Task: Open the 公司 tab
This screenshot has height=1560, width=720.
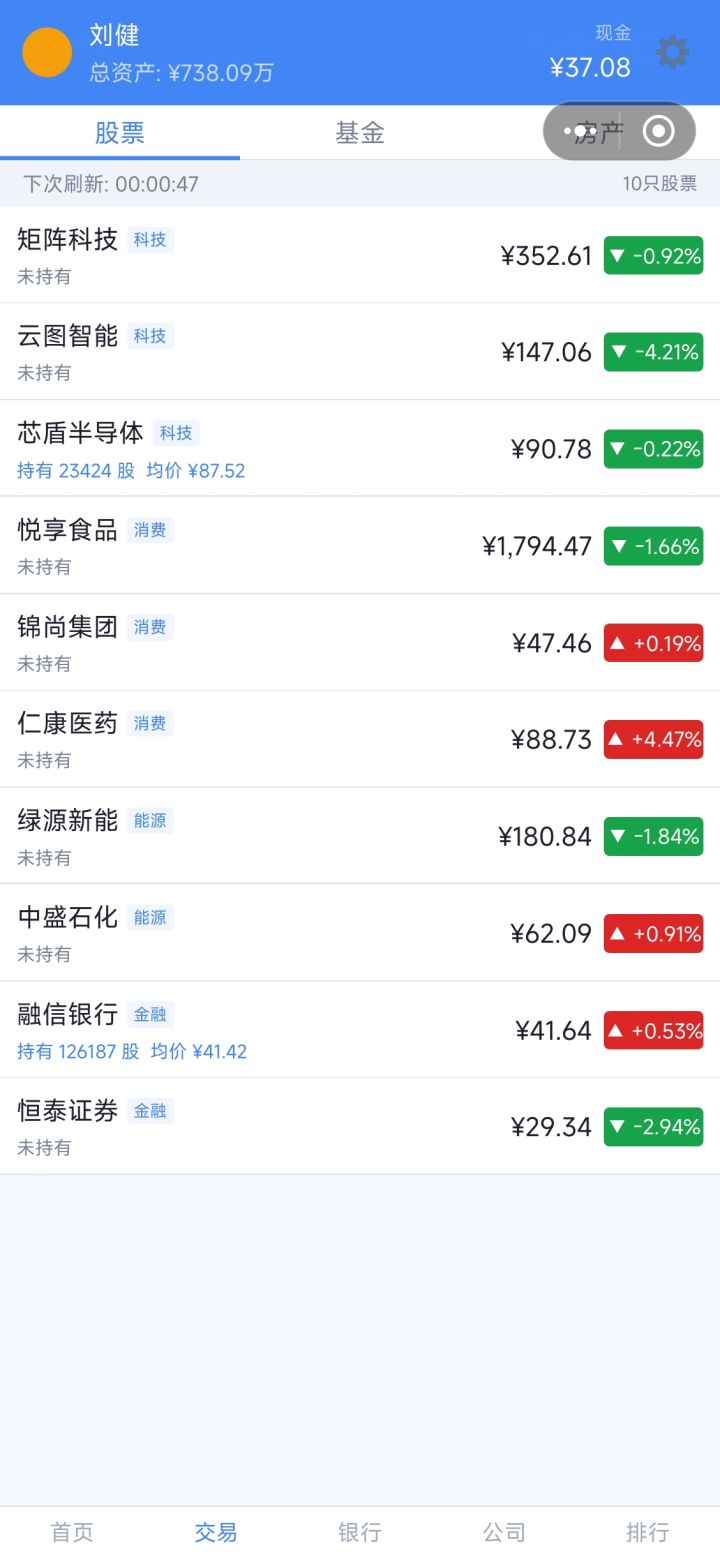Action: (x=504, y=1532)
